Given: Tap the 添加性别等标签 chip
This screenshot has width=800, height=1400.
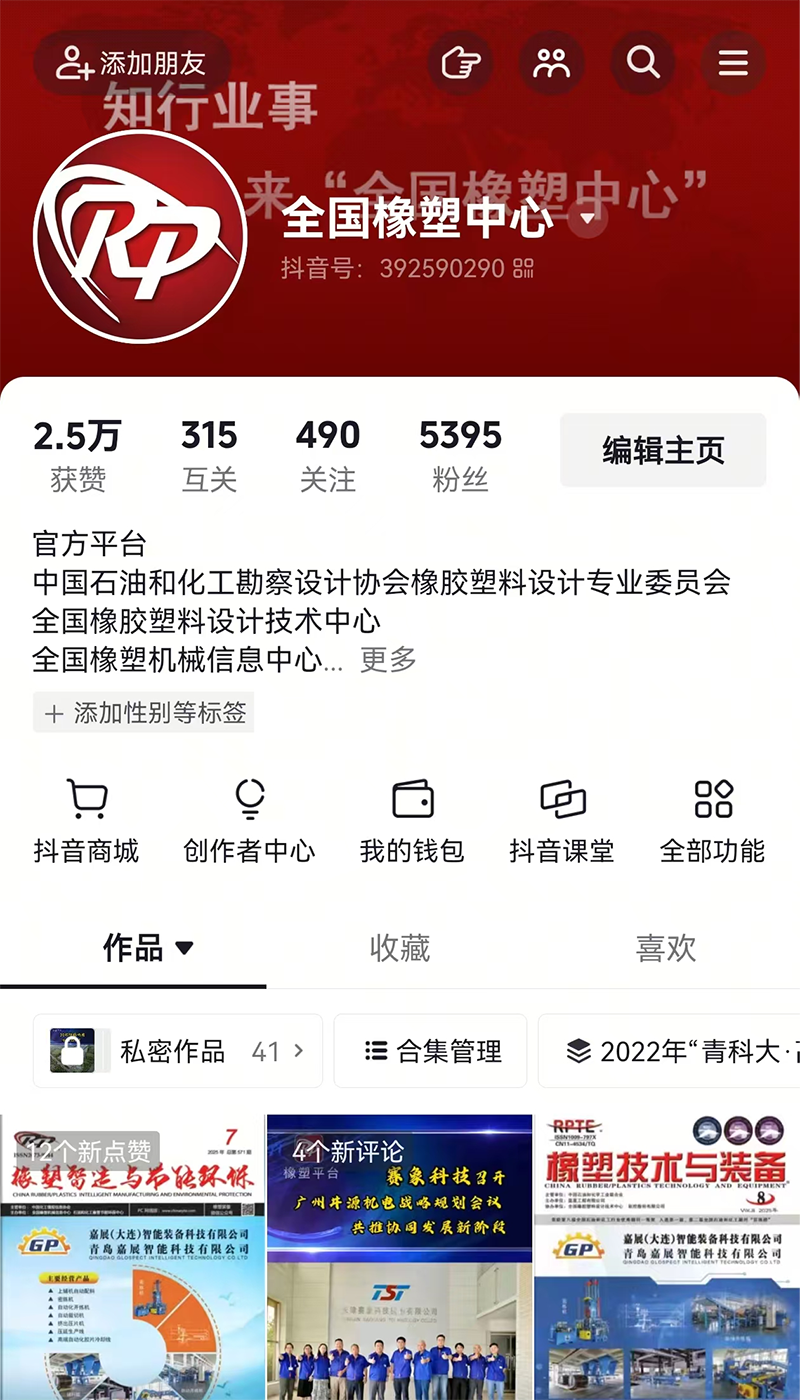Looking at the screenshot, I should coord(144,712).
